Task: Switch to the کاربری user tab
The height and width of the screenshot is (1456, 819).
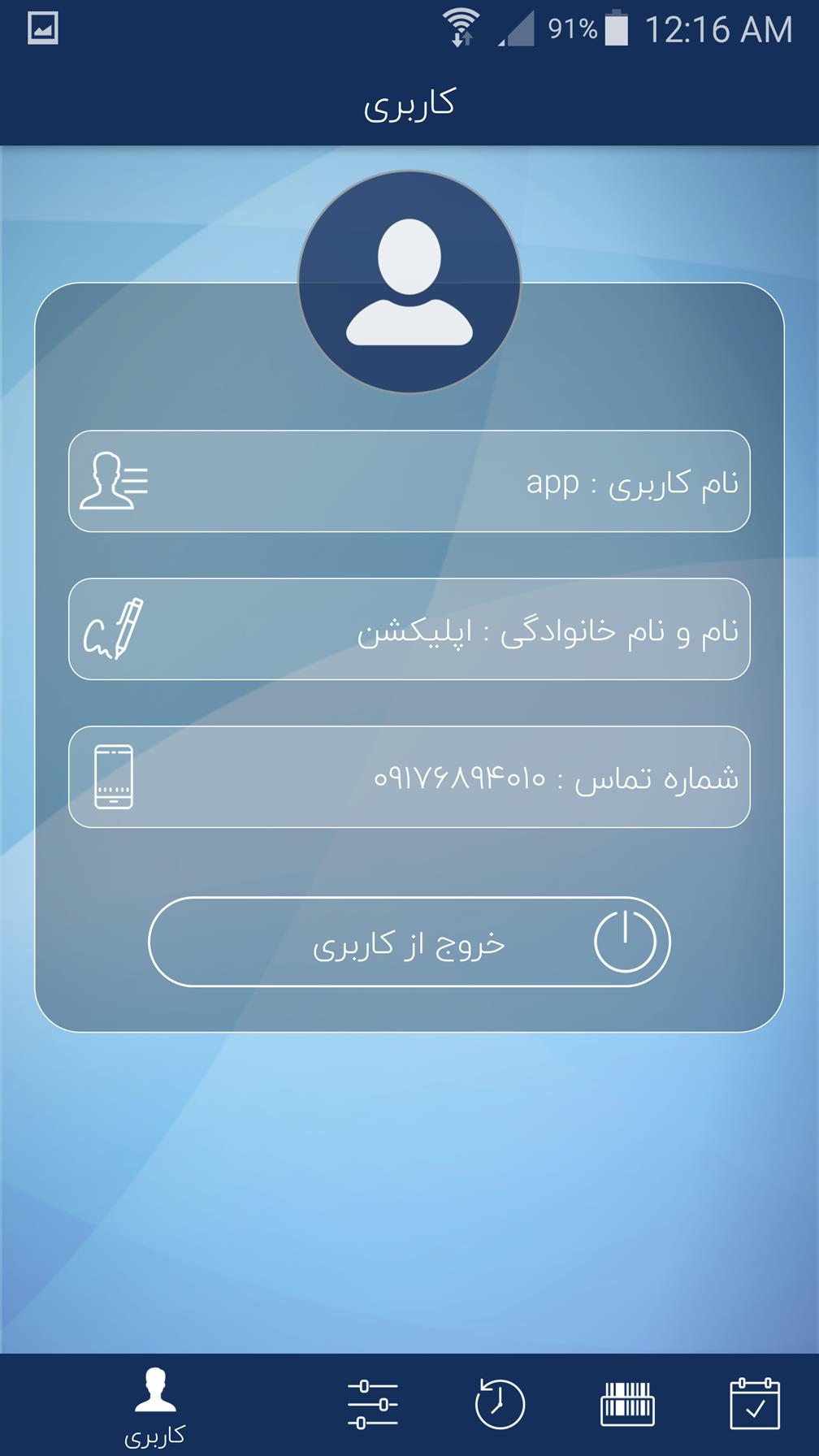Action: (x=154, y=1406)
